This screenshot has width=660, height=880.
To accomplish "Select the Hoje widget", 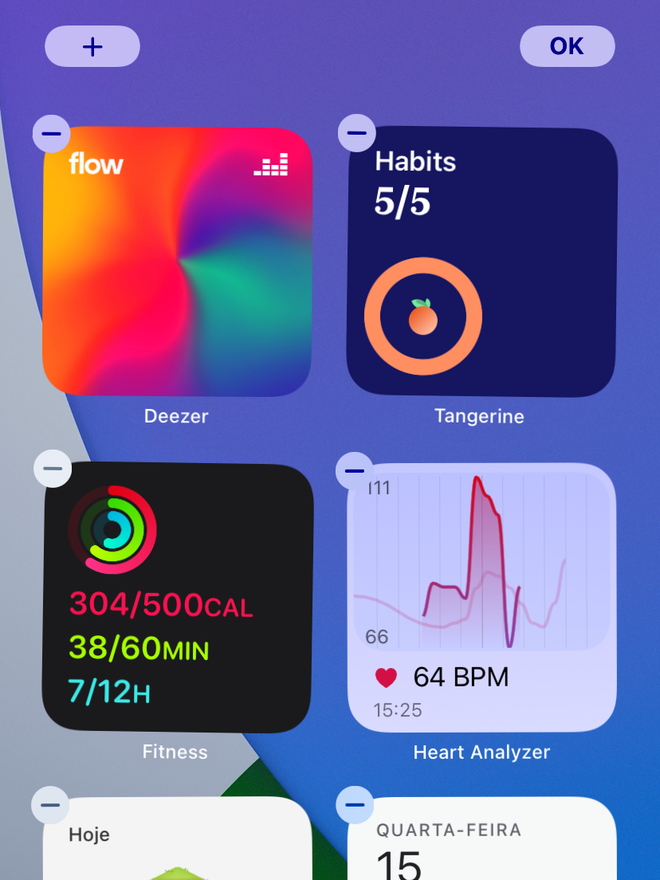I will (x=177, y=845).
